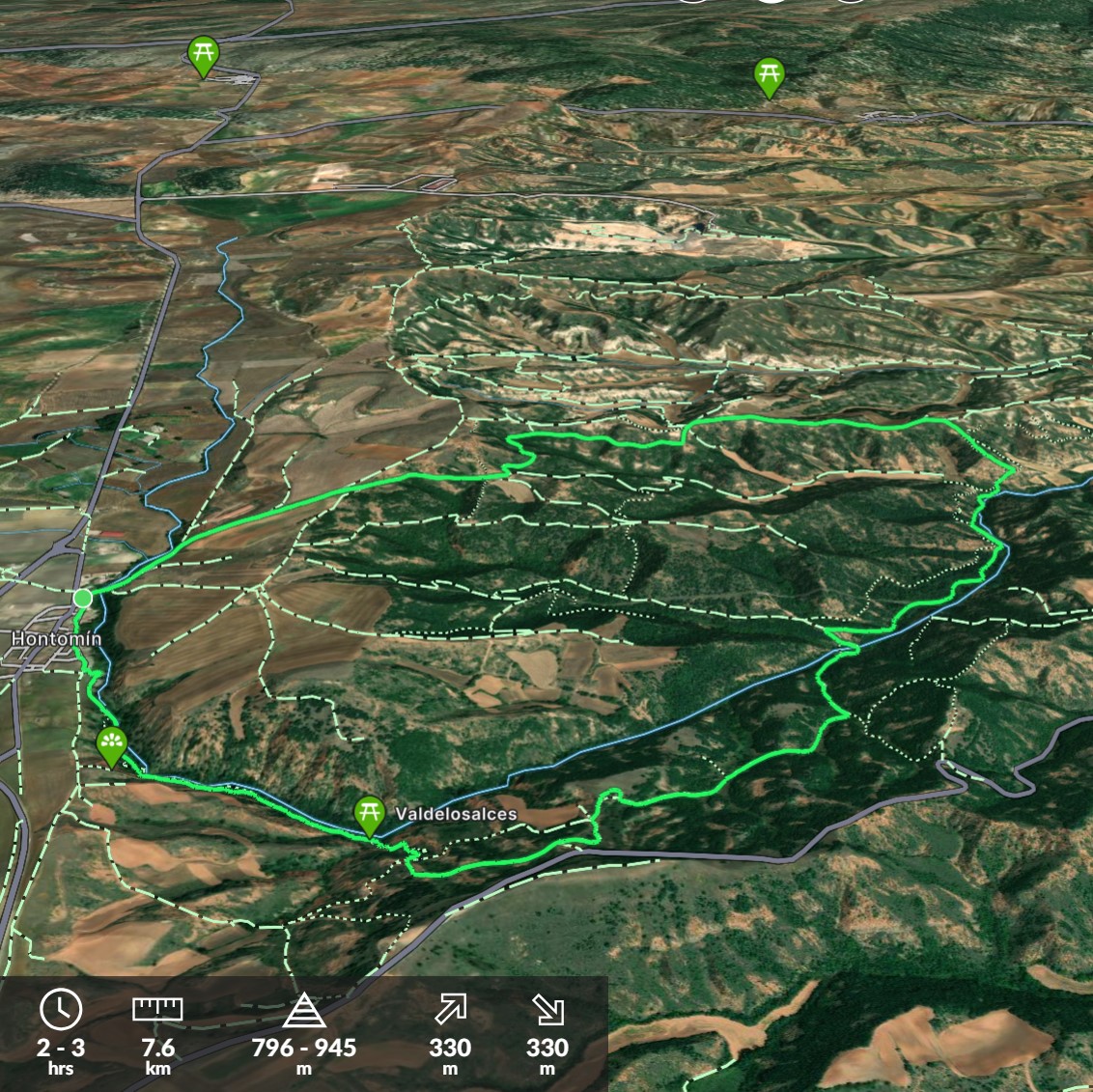Select the picnic marker at the top right
The width and height of the screenshot is (1093, 1092).
click(769, 75)
